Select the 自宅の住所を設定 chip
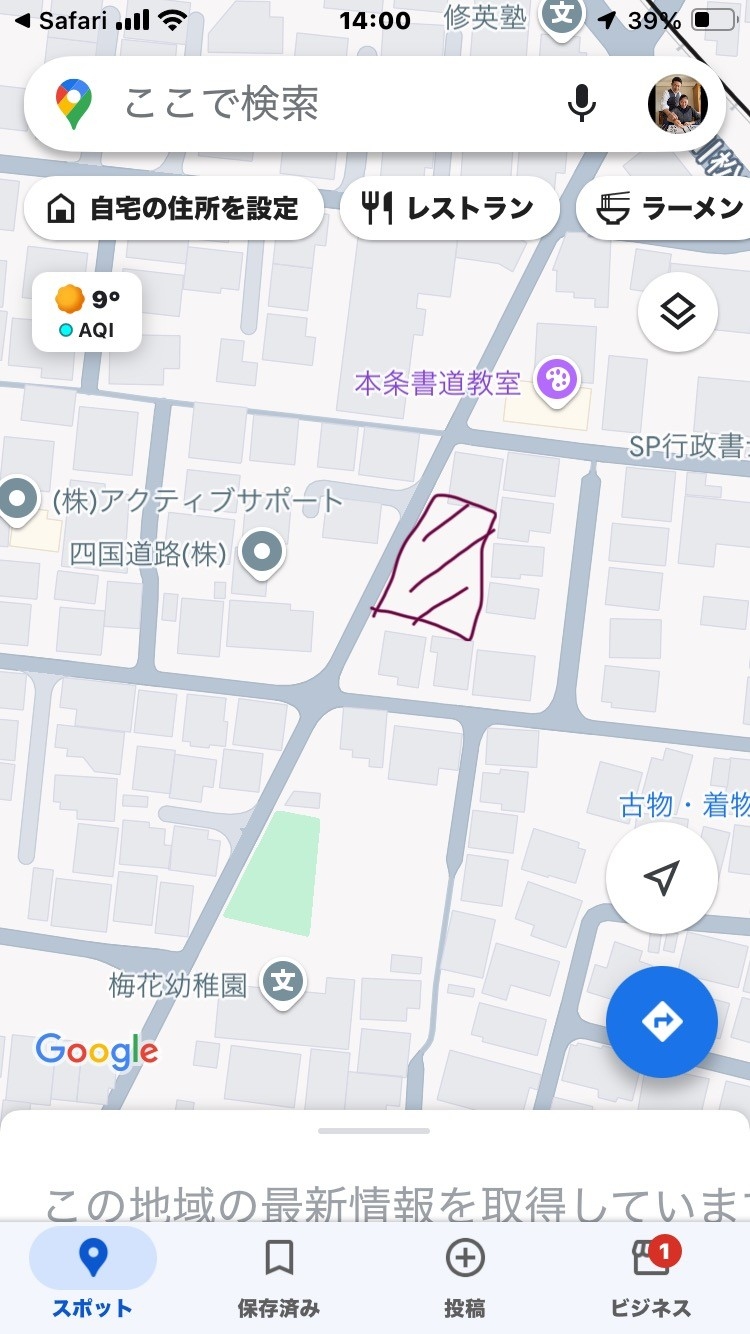This screenshot has width=750, height=1334. [174, 208]
